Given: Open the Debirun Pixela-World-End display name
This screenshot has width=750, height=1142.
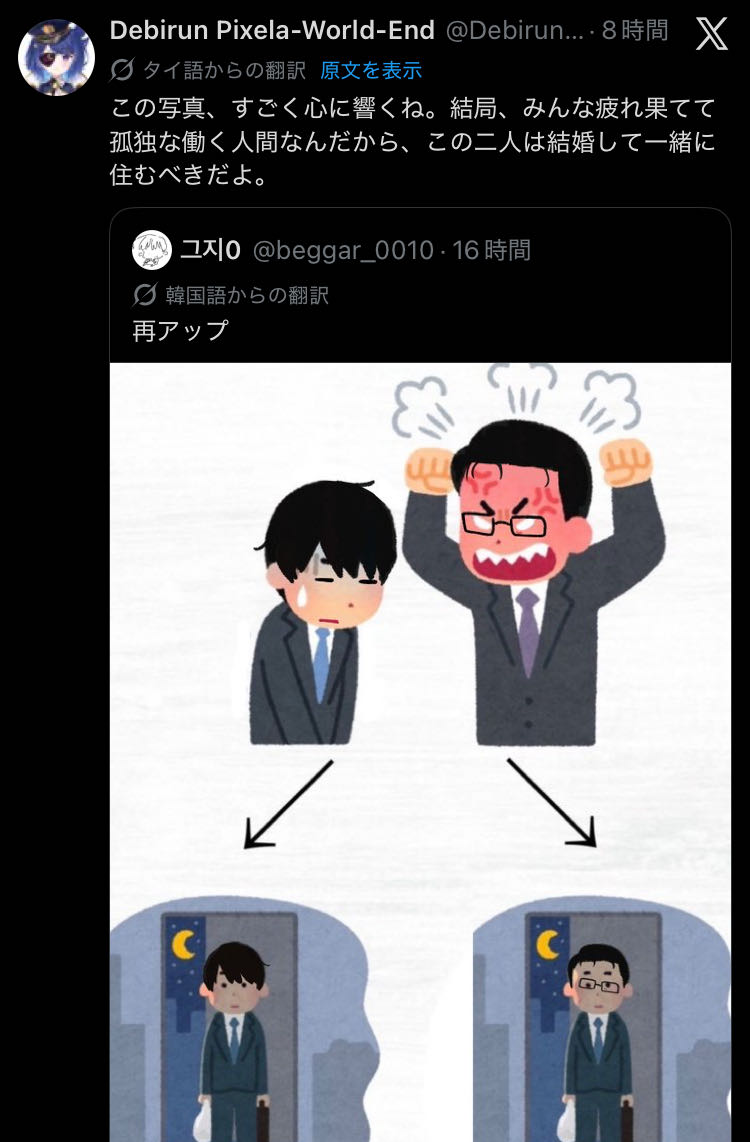Looking at the screenshot, I should click(x=272, y=31).
